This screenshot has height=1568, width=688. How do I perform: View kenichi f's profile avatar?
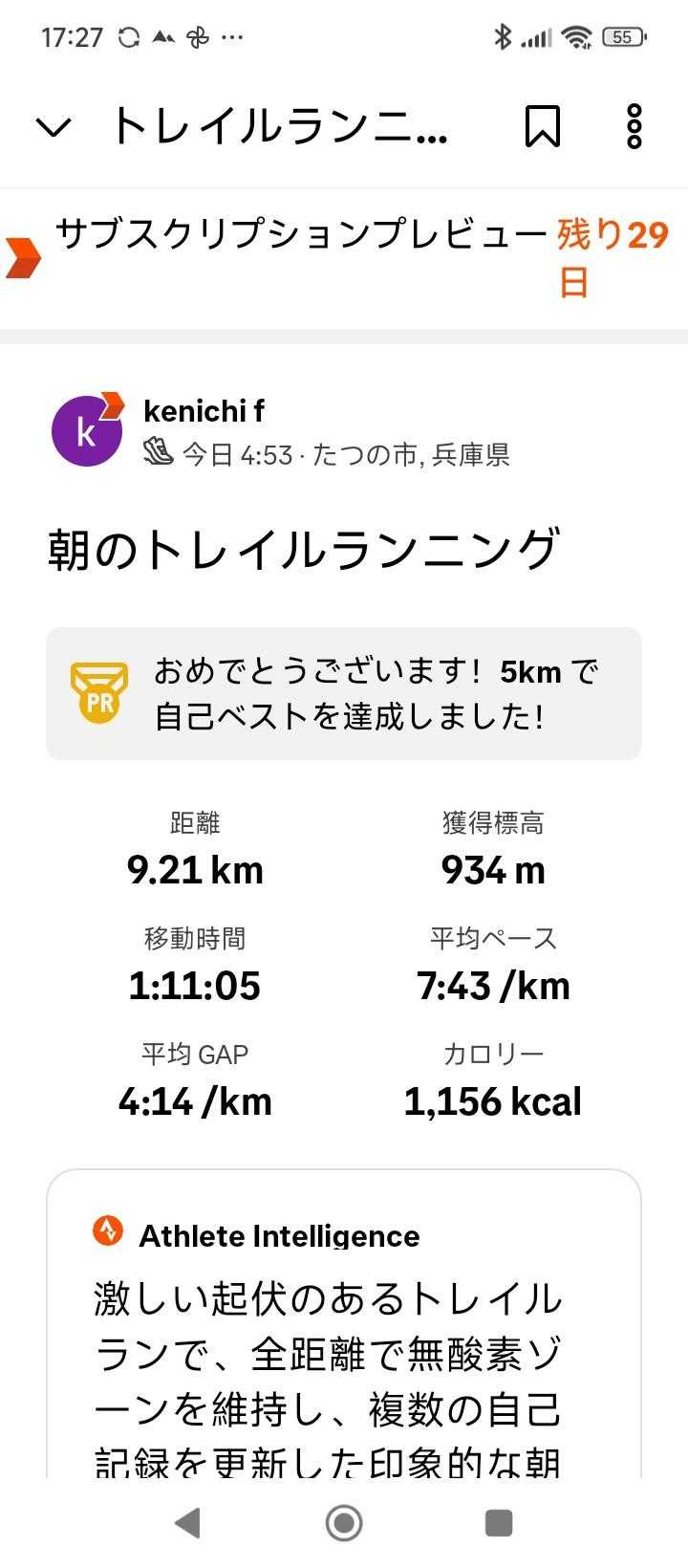[87, 430]
